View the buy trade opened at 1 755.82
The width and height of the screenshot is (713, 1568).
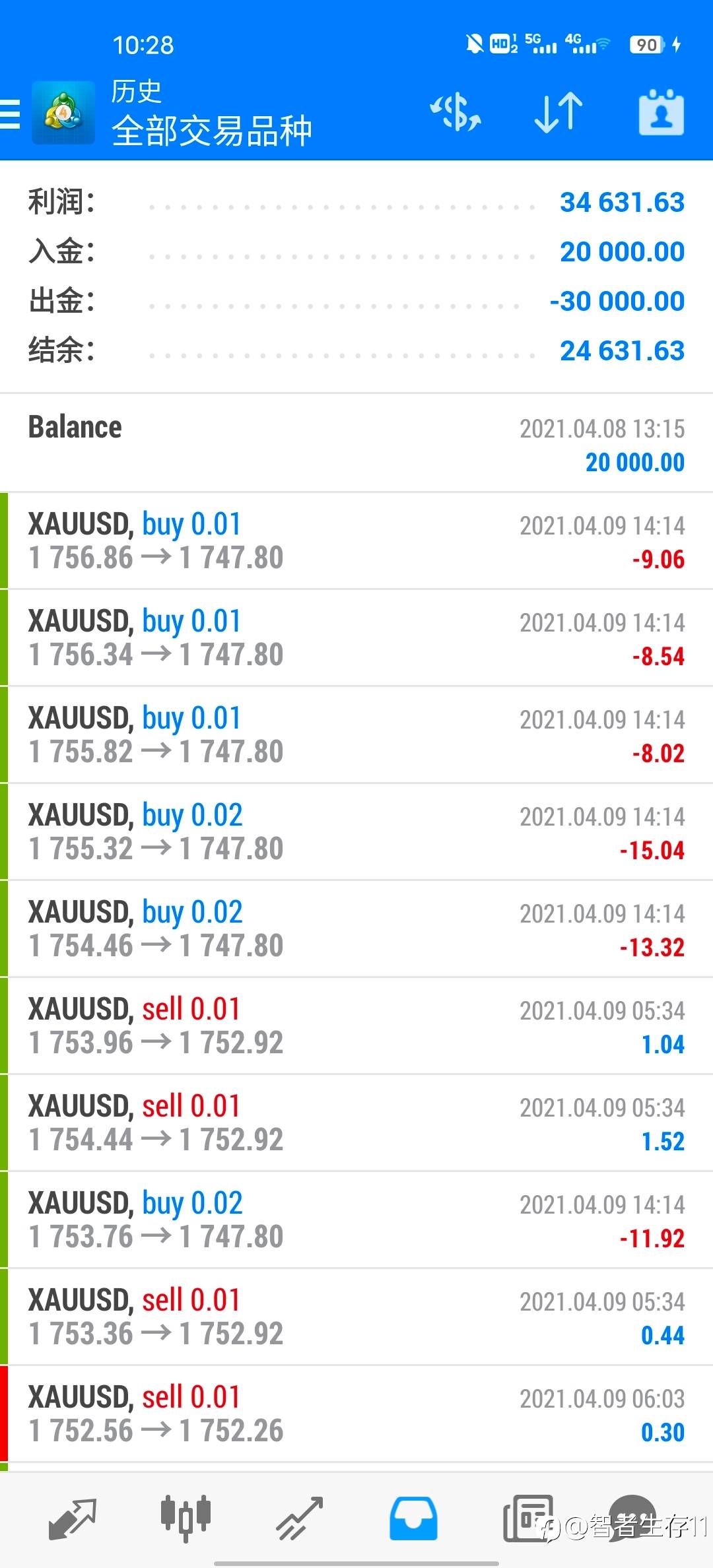click(x=356, y=735)
